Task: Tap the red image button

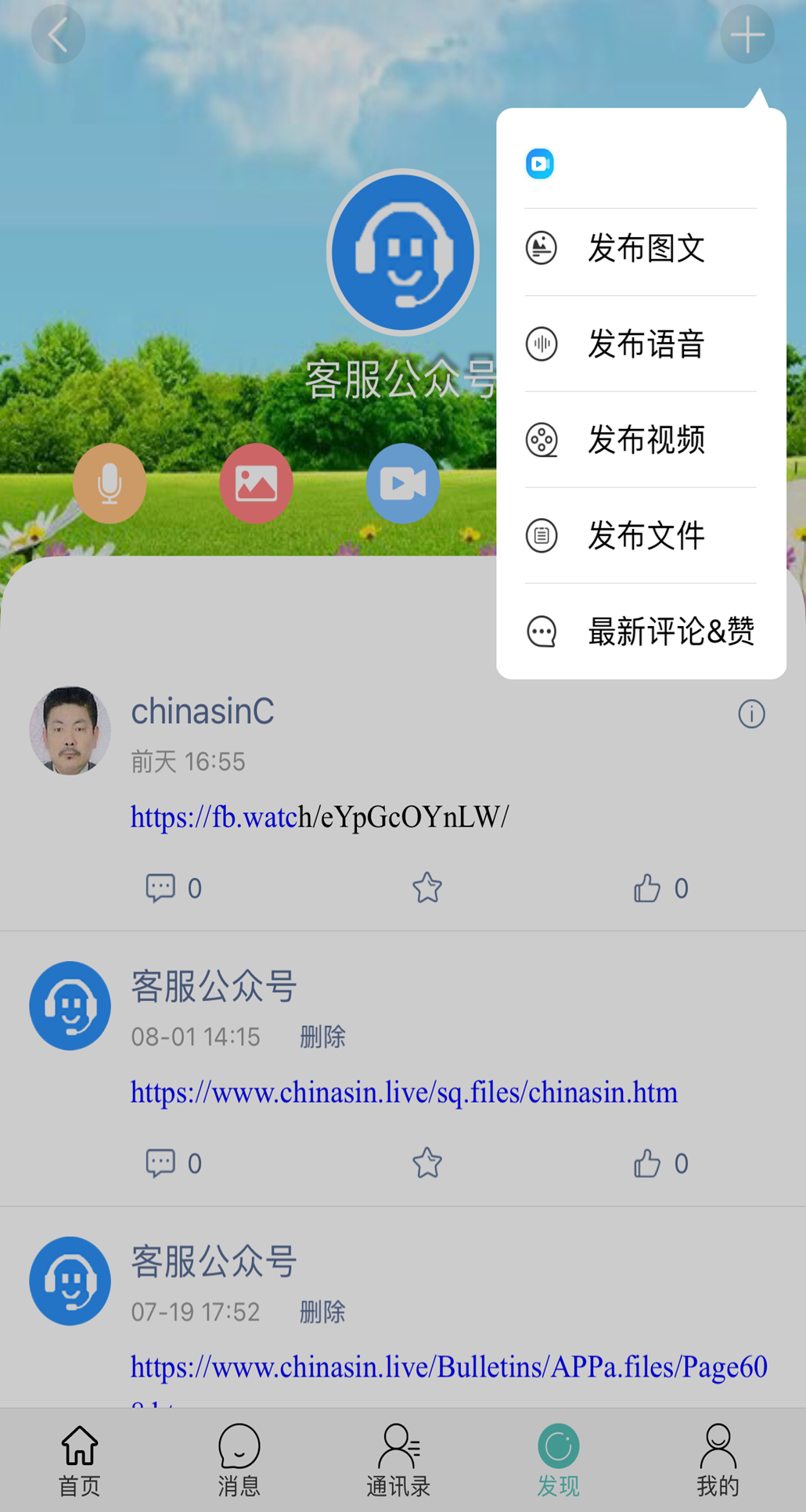Action: point(256,484)
